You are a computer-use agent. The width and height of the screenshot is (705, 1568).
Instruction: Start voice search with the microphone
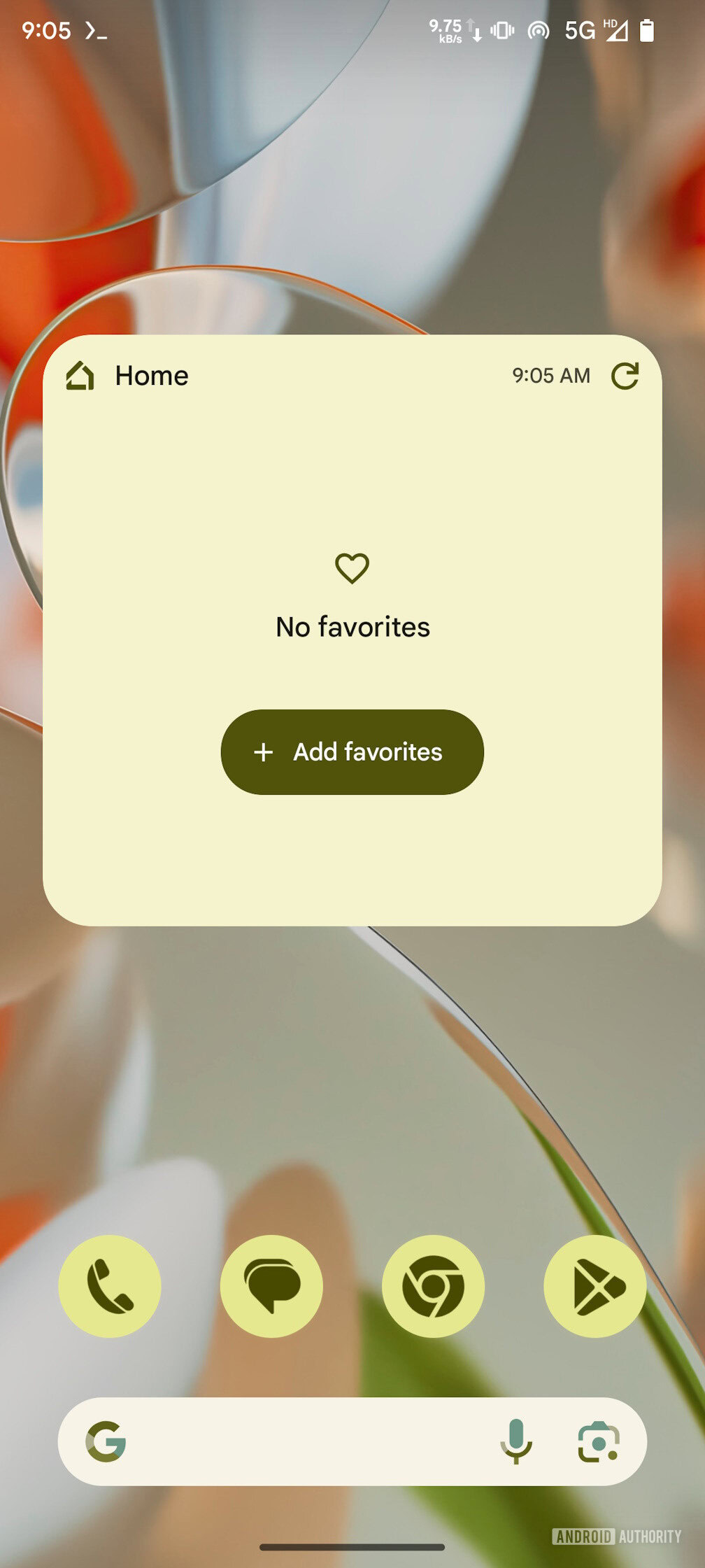tap(516, 1441)
